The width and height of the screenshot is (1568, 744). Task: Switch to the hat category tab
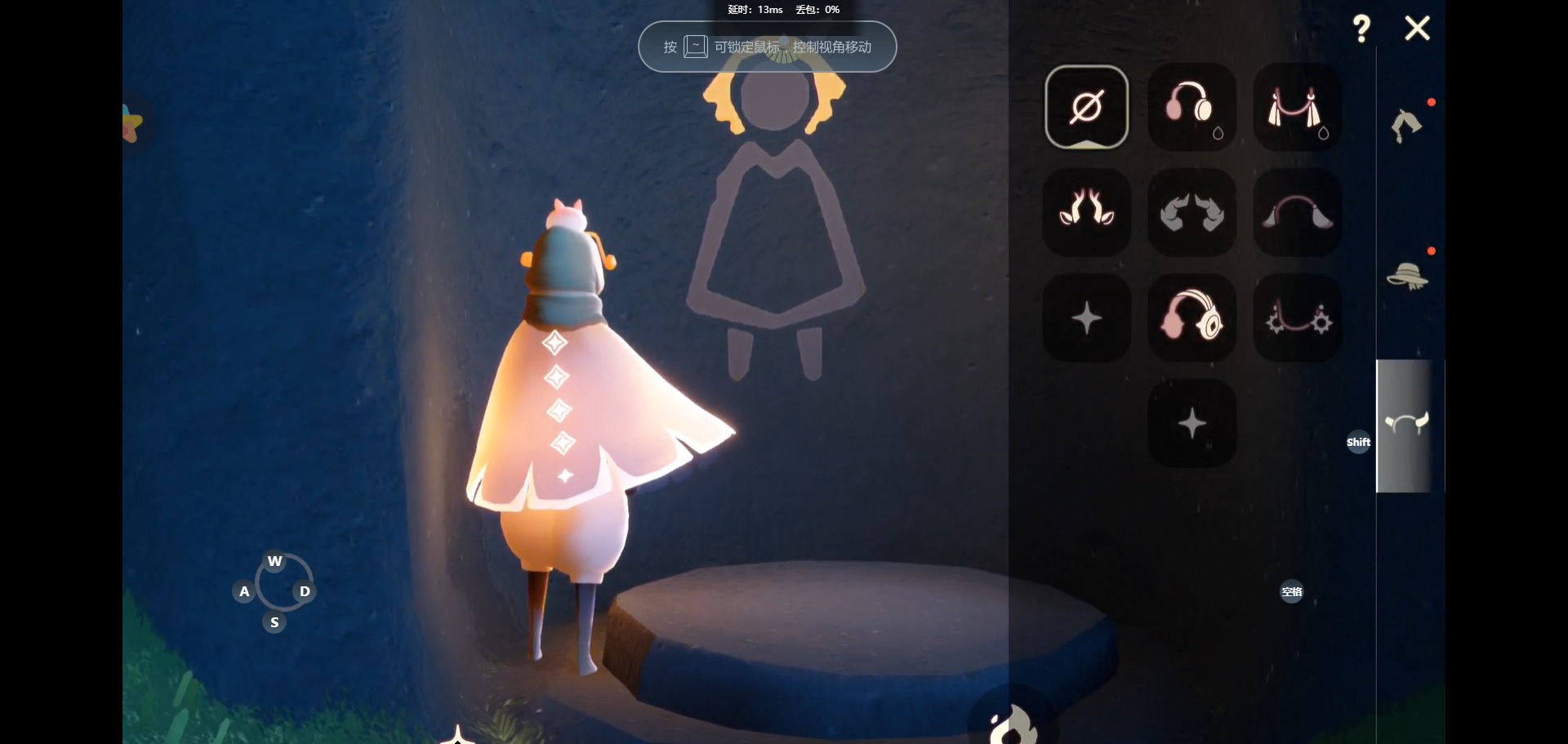point(1406,276)
